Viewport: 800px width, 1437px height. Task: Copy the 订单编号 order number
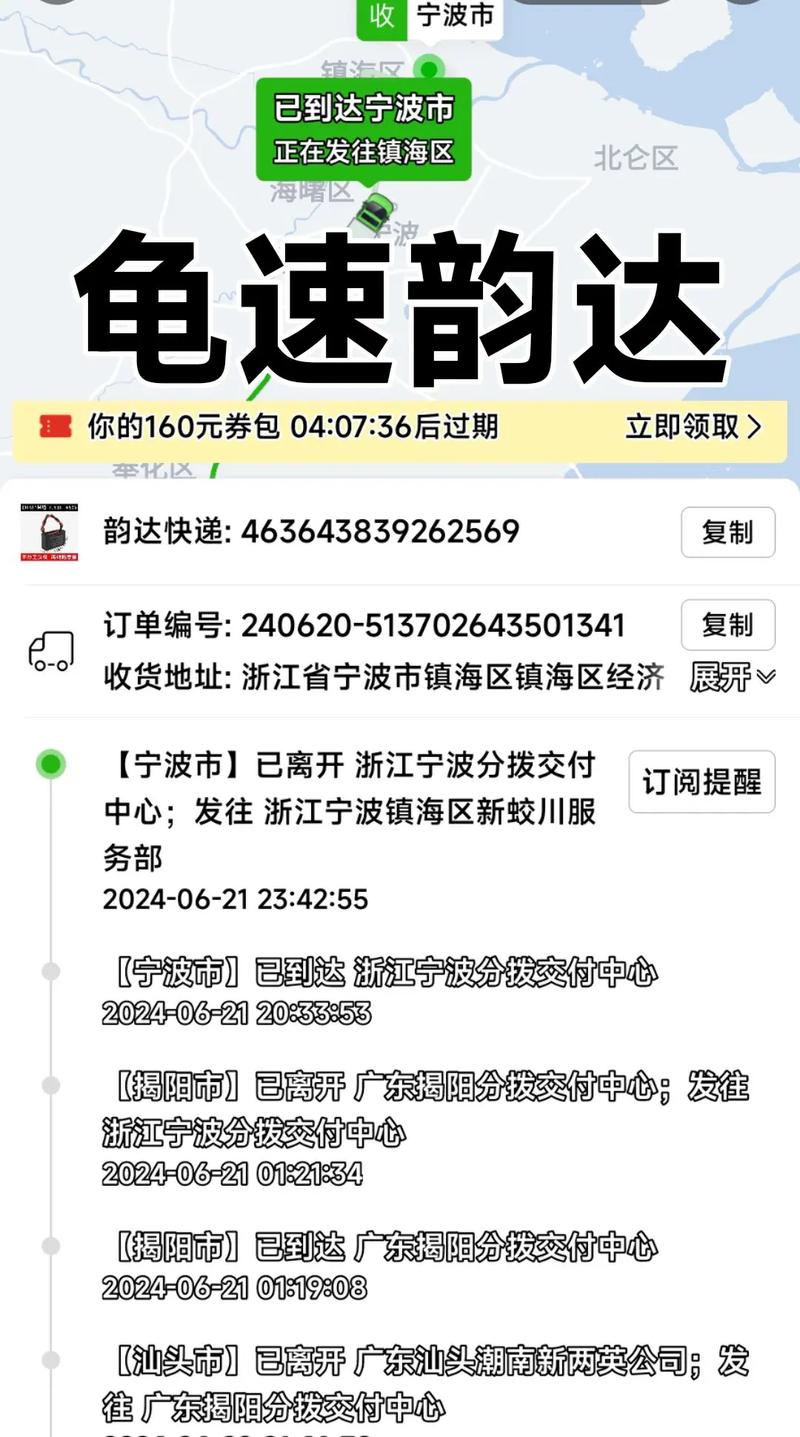(x=728, y=625)
